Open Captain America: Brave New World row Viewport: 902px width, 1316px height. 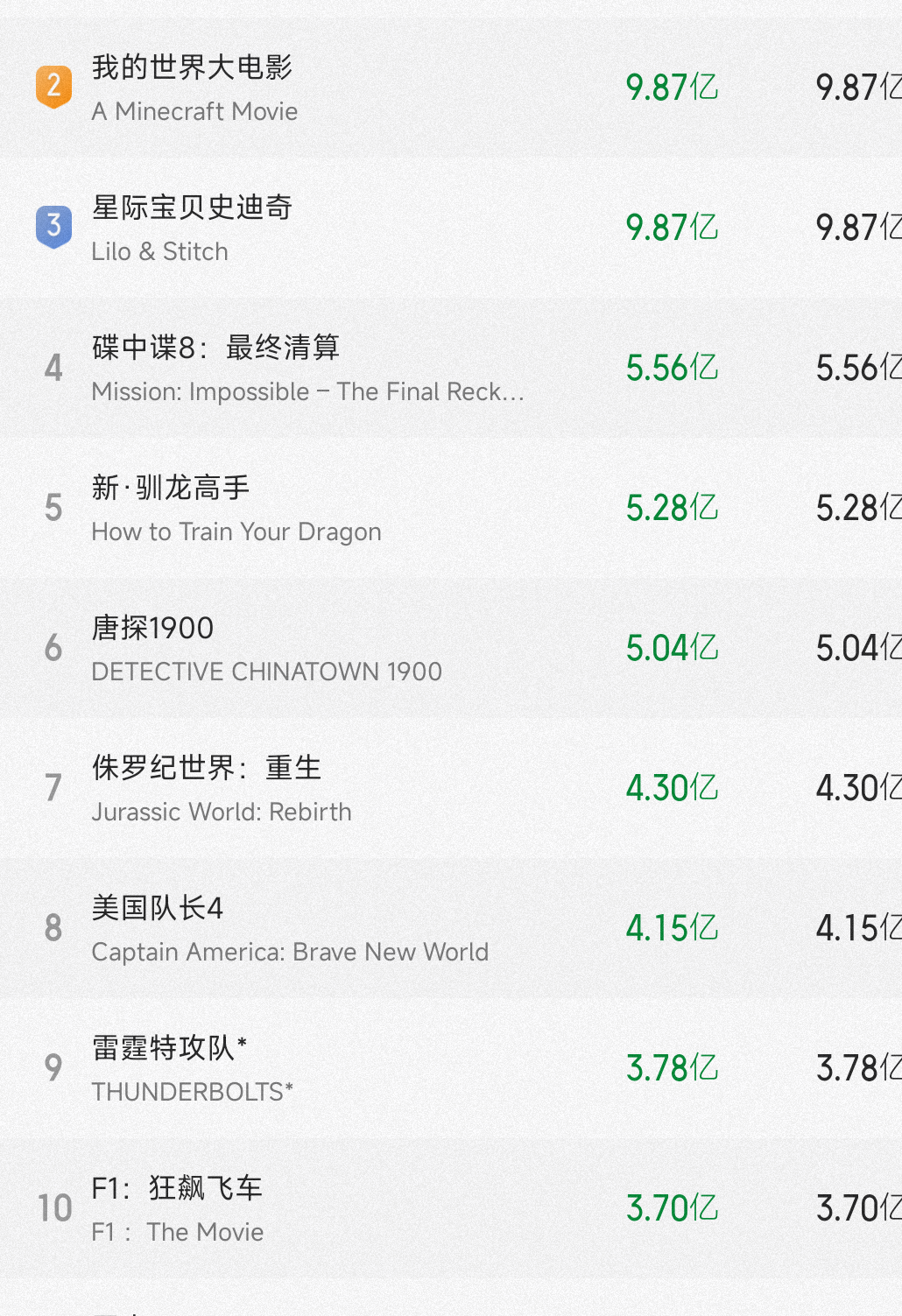[x=451, y=928]
